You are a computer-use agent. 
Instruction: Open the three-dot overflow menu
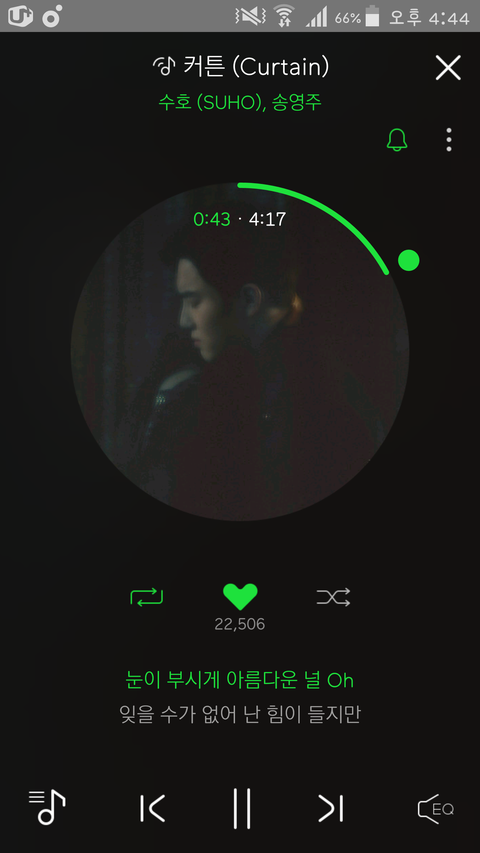tap(448, 140)
